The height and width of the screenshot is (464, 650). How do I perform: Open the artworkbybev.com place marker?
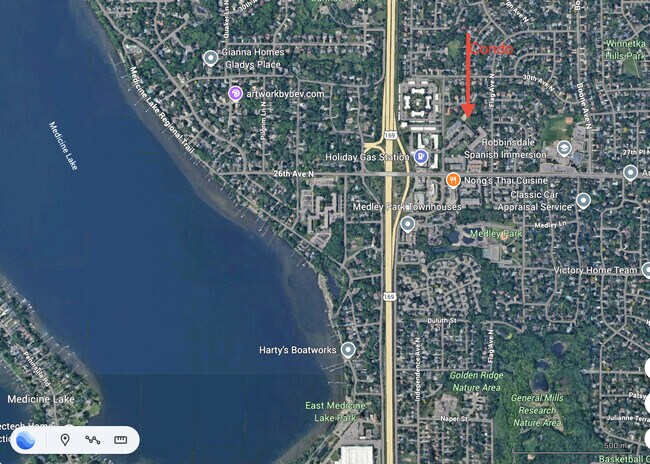[x=235, y=94]
